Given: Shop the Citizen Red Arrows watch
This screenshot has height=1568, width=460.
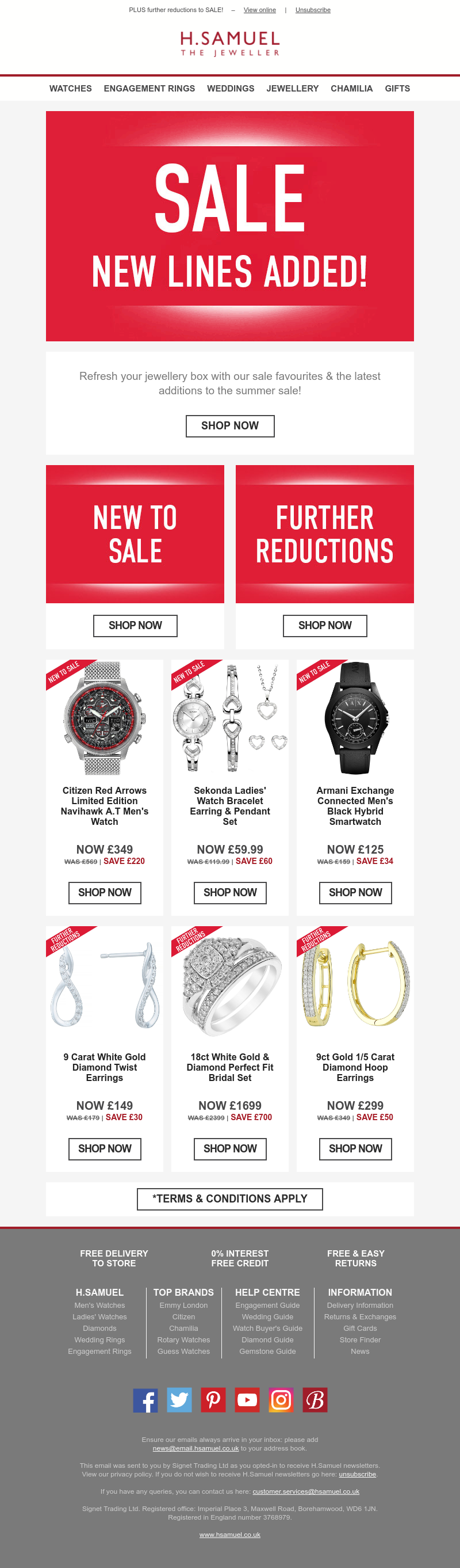Looking at the screenshot, I should [x=105, y=892].
